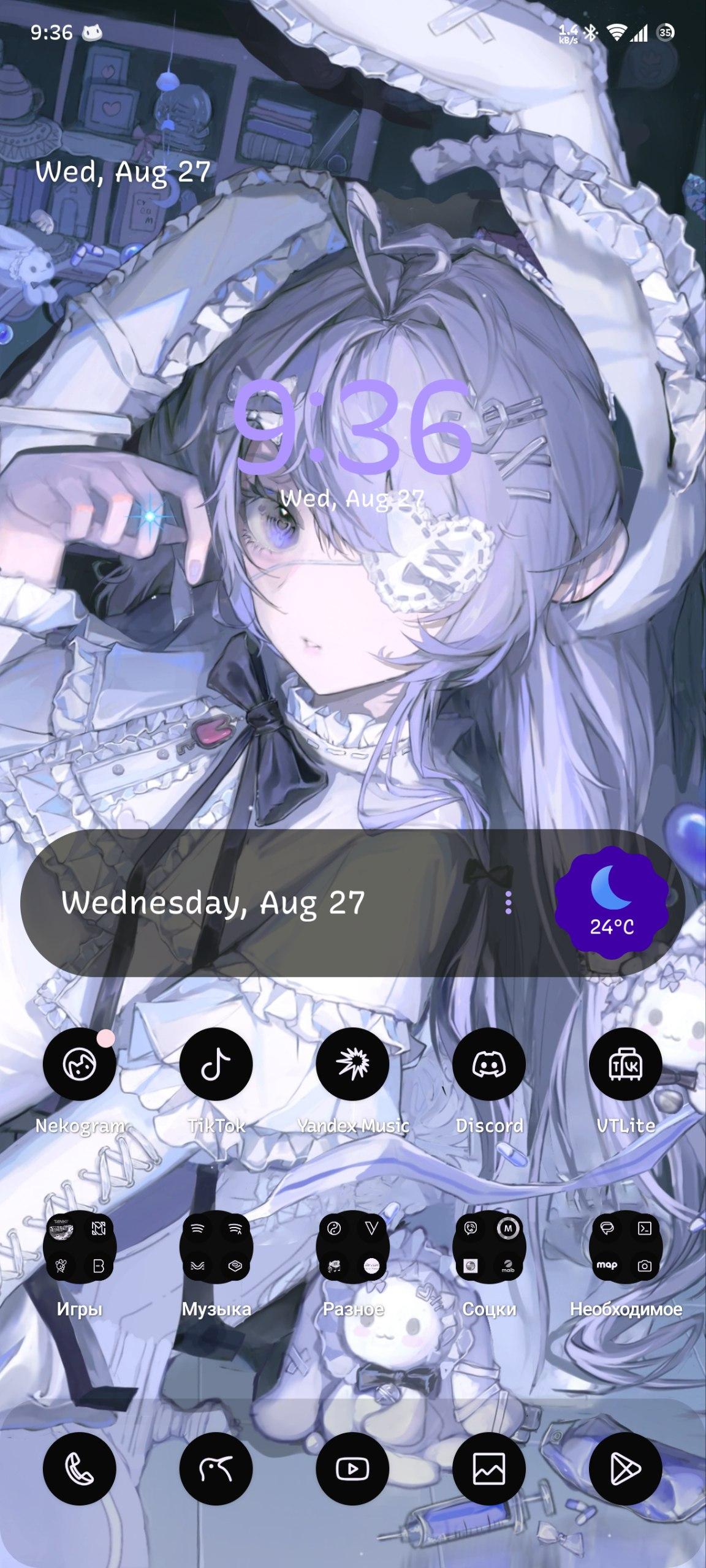Open the Wednesday, Aug 27 calendar widget
Viewport: 706px width, 1568px height.
[213, 903]
